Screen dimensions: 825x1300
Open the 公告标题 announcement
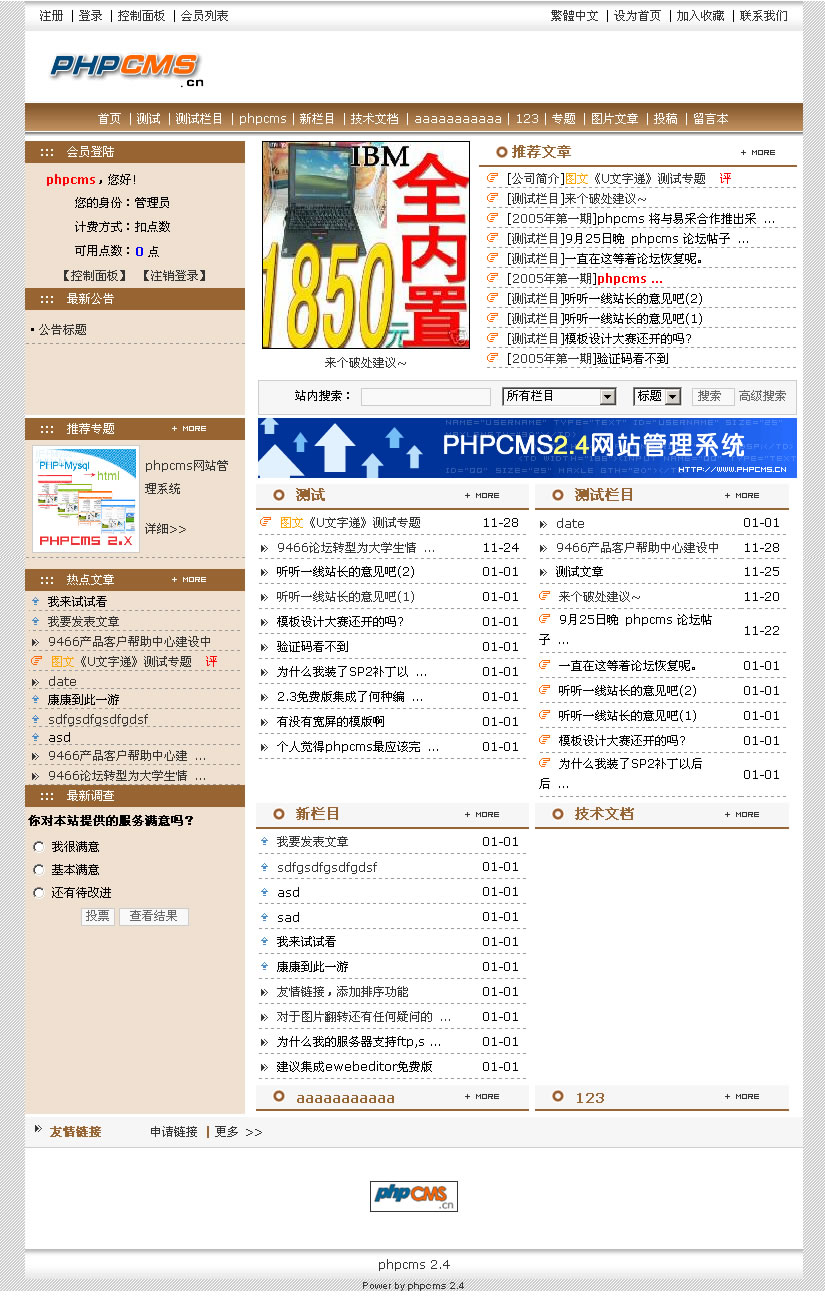(x=62, y=329)
